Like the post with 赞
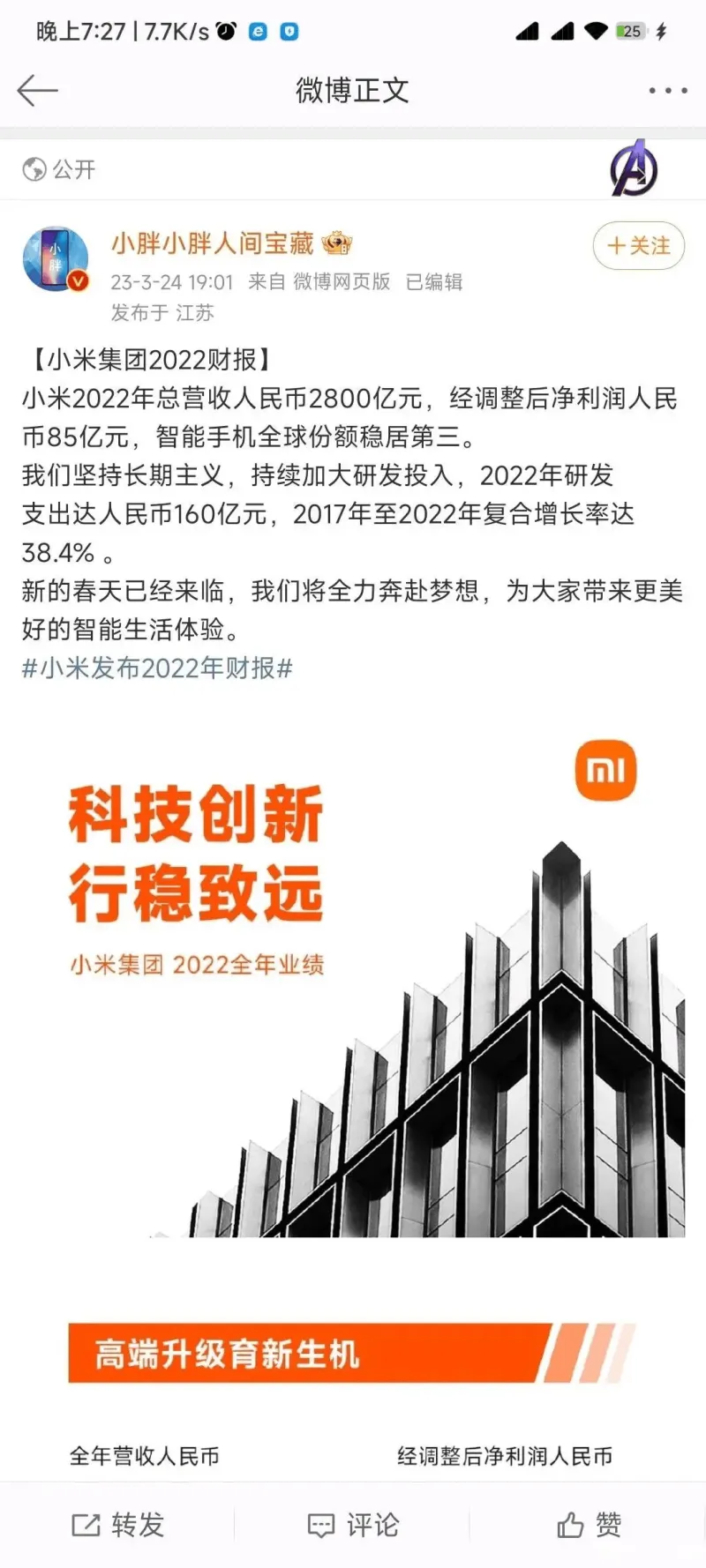The image size is (706, 1568). point(589,1525)
